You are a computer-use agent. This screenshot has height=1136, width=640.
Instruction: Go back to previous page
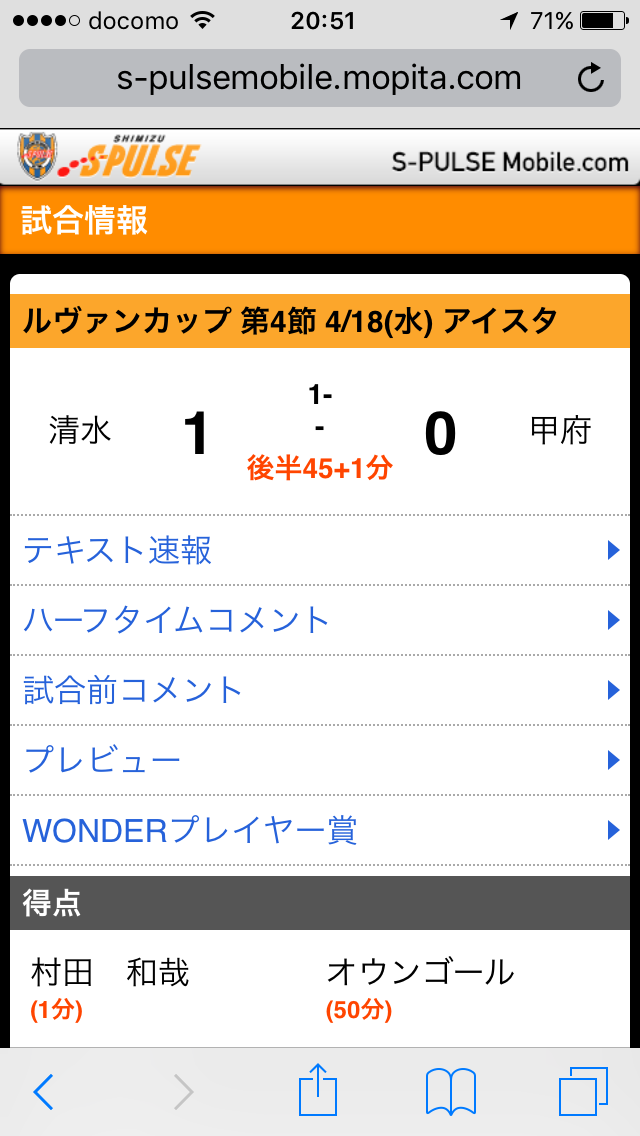click(42, 1092)
